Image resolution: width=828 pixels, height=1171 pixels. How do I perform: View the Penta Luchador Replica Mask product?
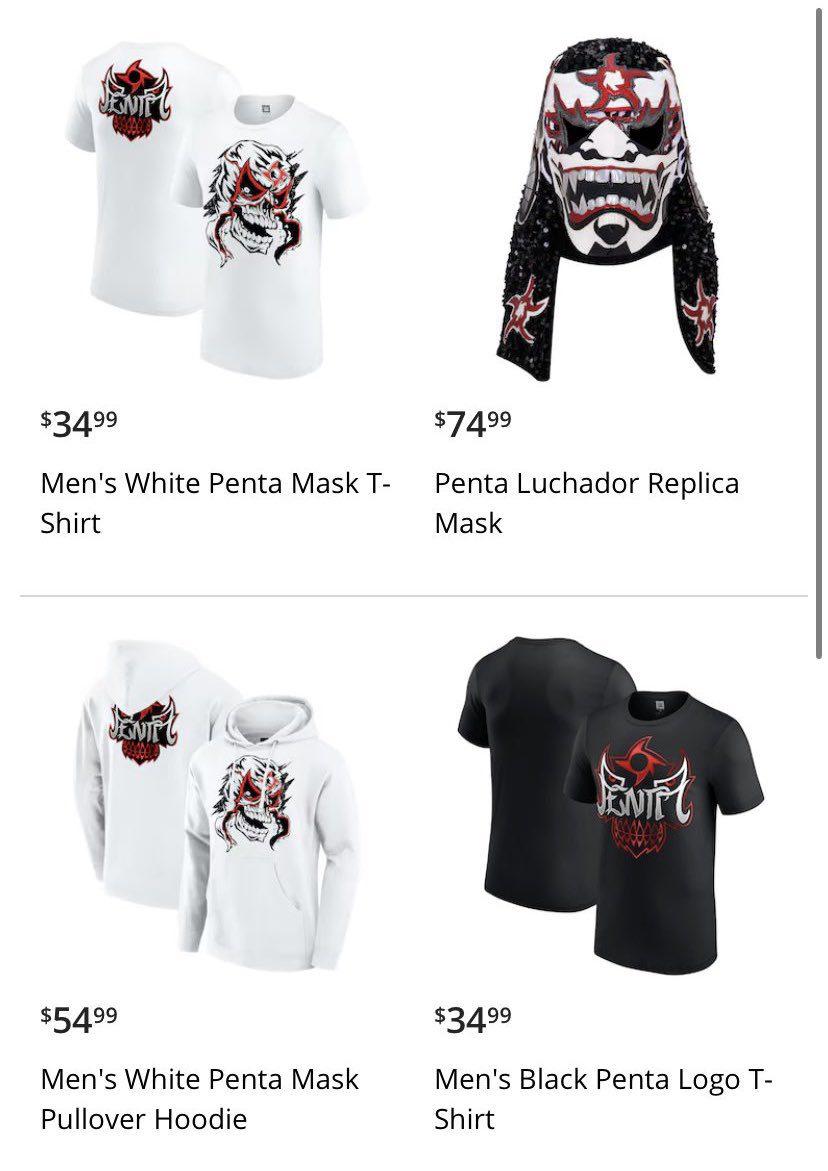pyautogui.click(x=586, y=502)
